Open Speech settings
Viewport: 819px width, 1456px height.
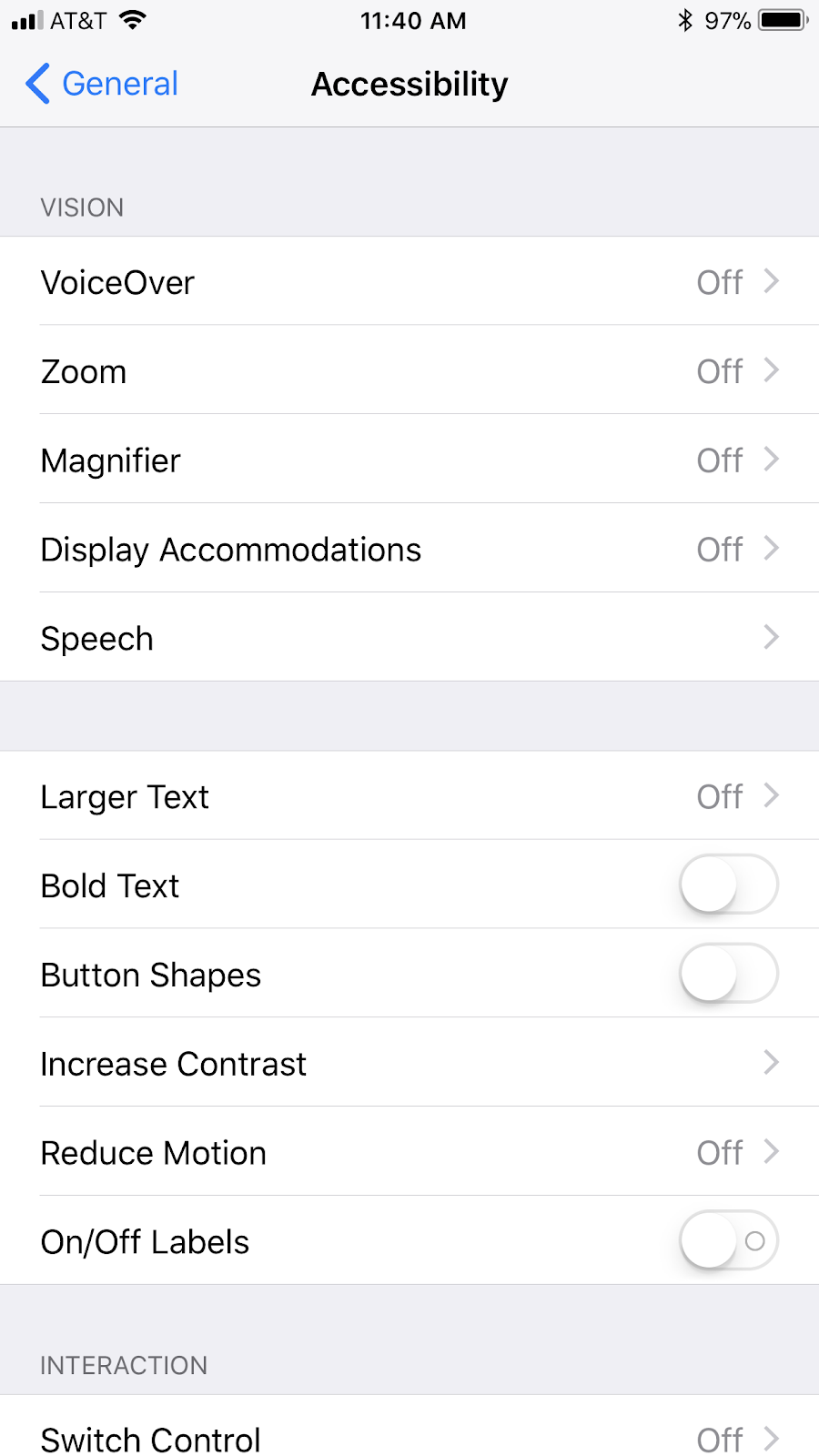click(x=409, y=639)
